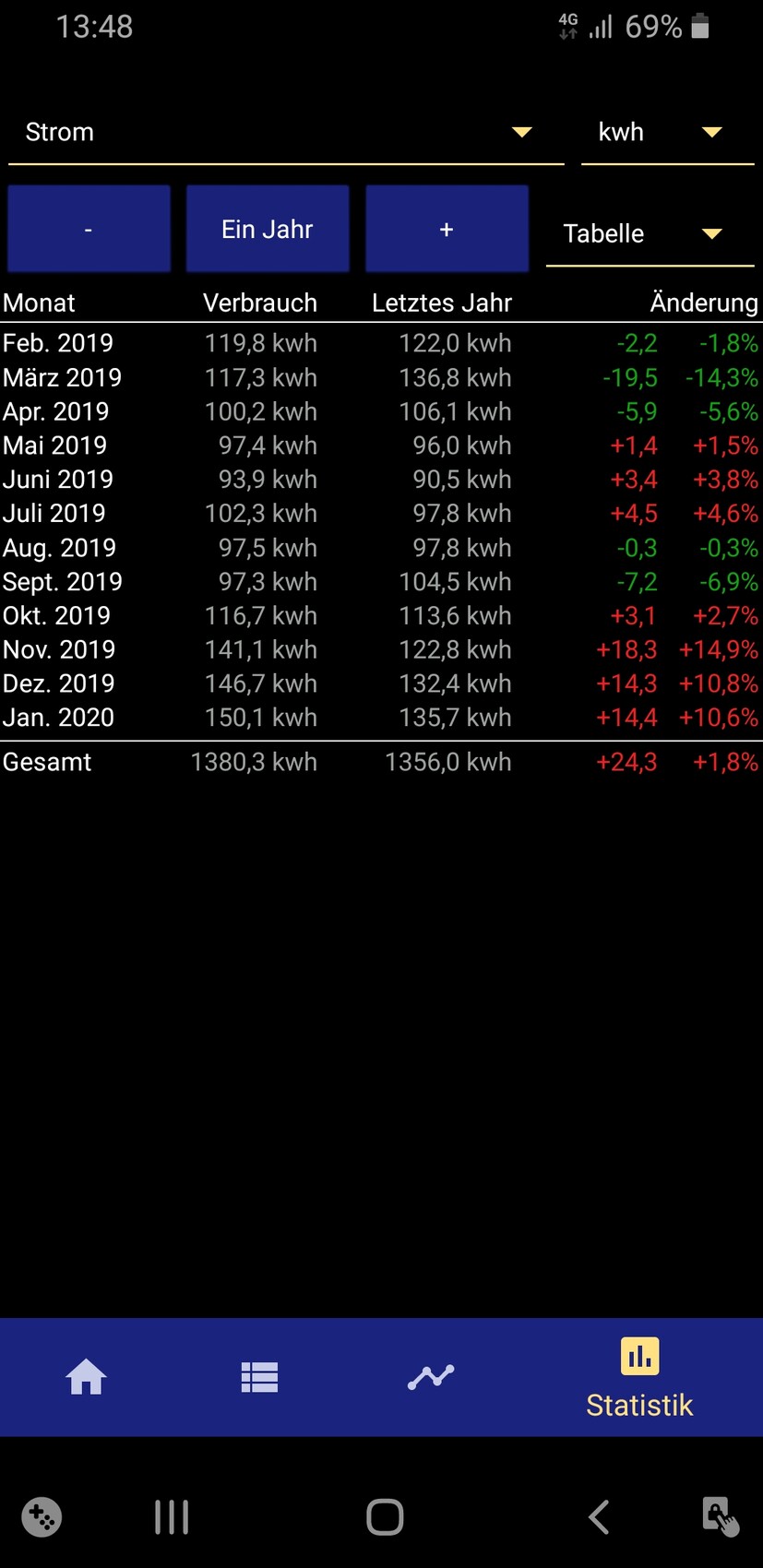Open the line chart tab
The width and height of the screenshot is (763, 1568).
click(x=431, y=1377)
